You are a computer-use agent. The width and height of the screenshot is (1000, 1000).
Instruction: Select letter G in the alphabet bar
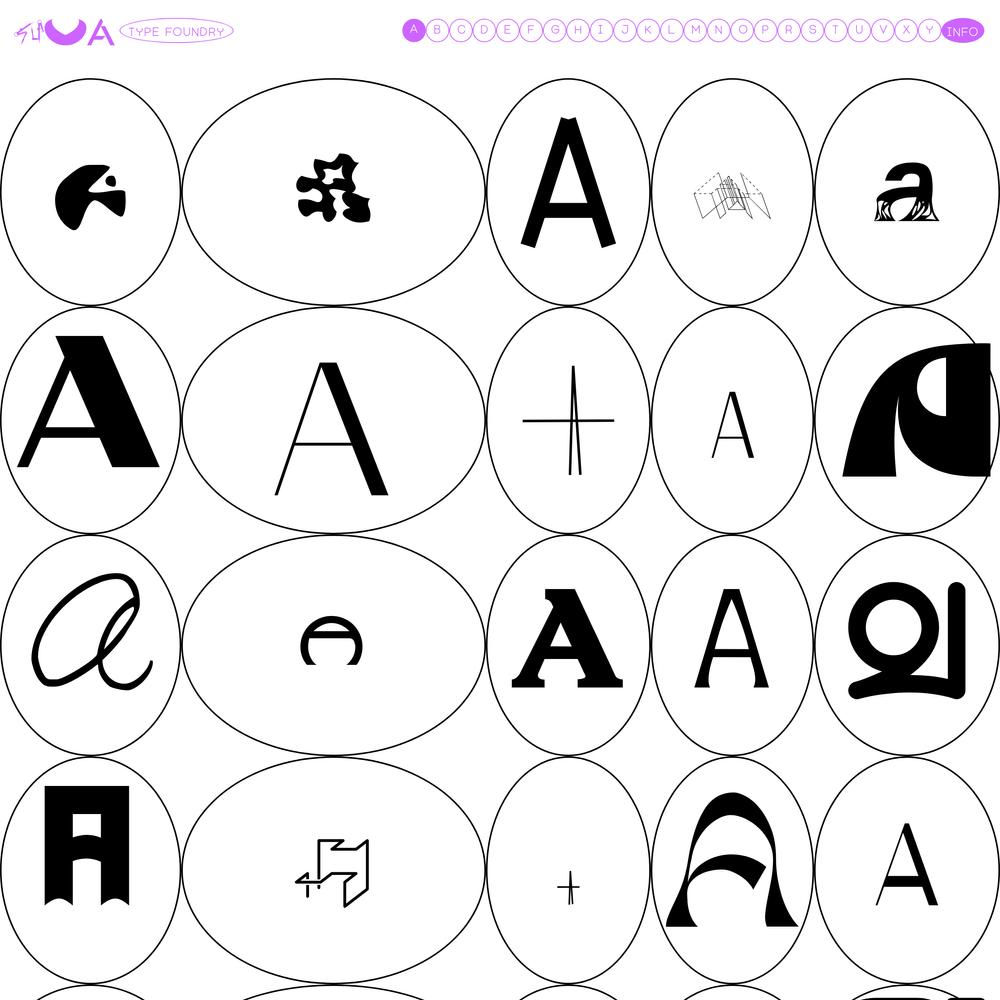tap(555, 30)
